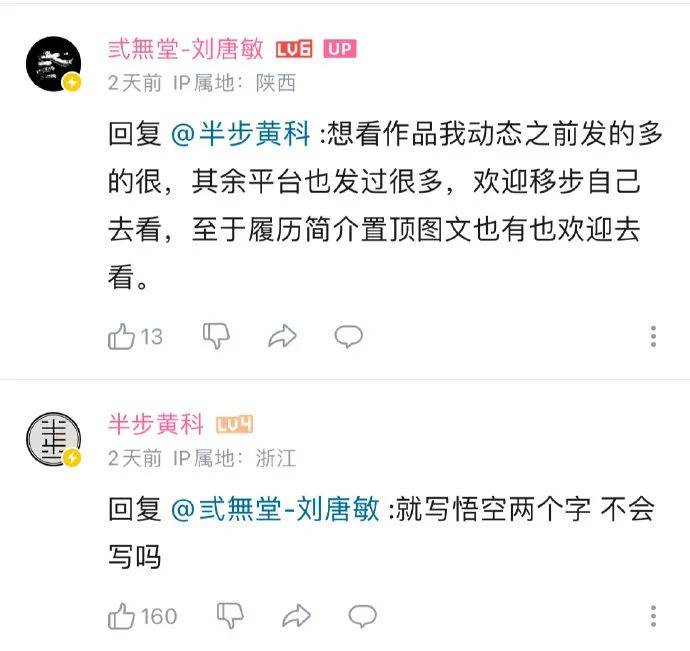Share 半步黃科's comment
Viewport: 690px width, 651px height.
(296, 615)
